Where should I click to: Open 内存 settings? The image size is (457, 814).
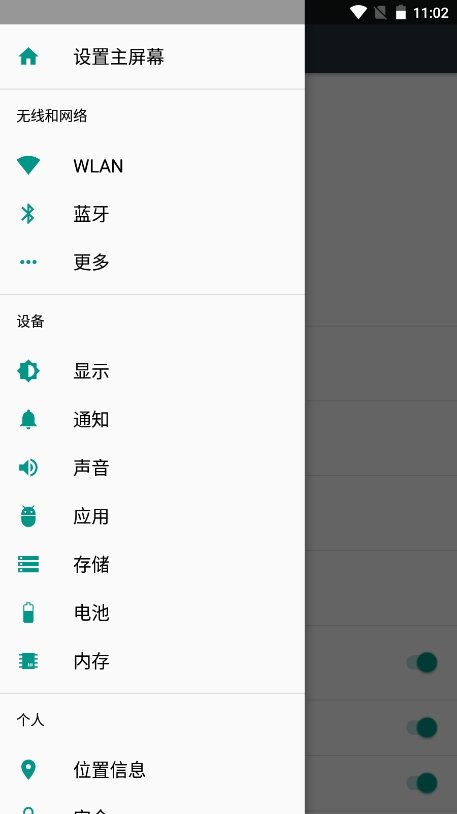pyautogui.click(x=152, y=661)
